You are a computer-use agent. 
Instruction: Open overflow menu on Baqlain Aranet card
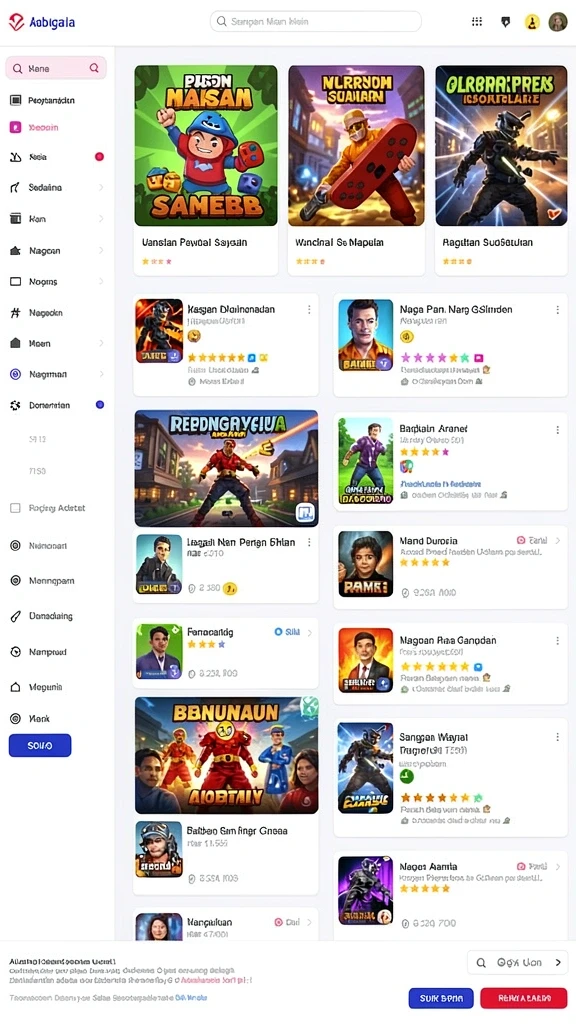558,430
